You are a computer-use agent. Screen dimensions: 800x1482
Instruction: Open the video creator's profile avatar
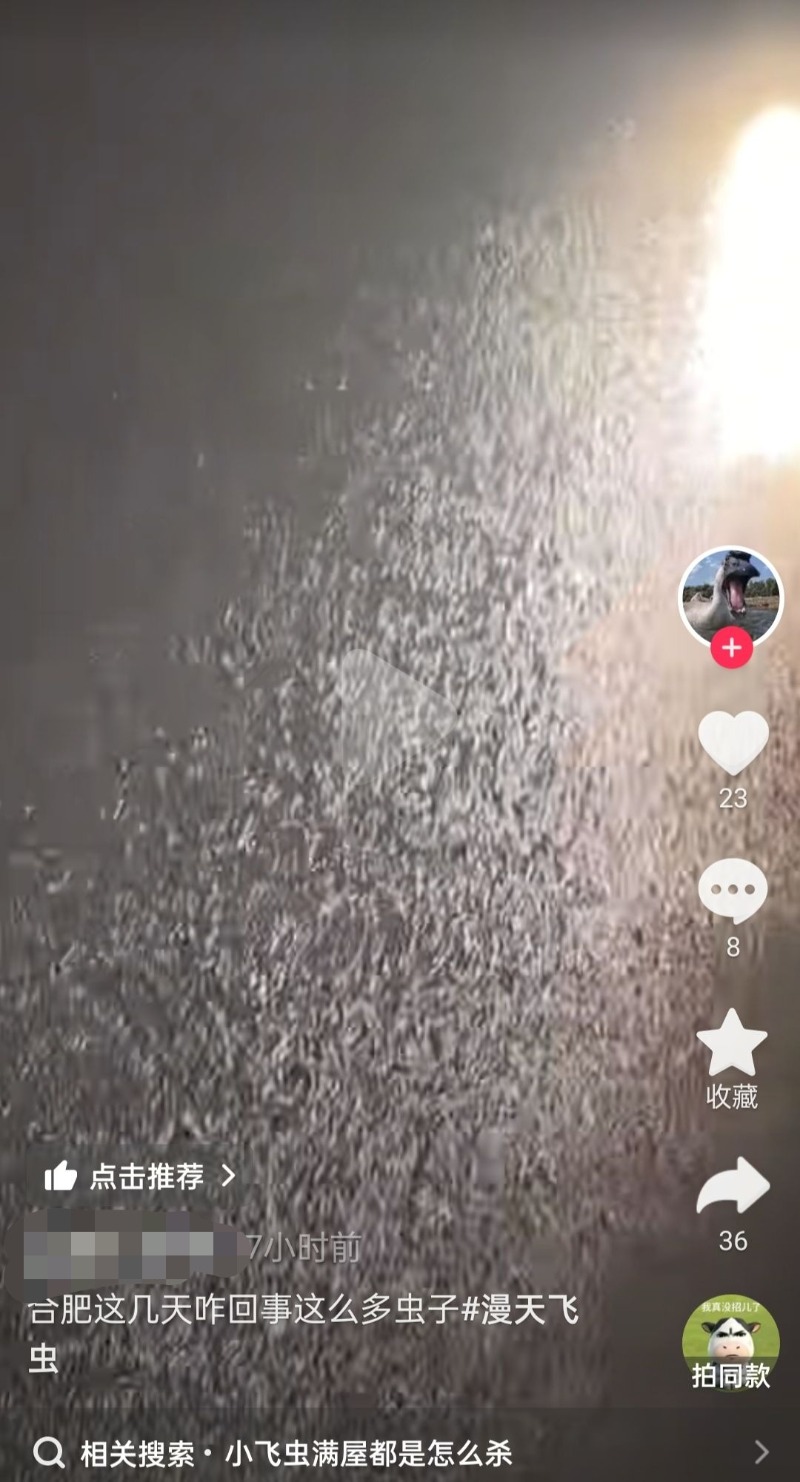pos(731,597)
